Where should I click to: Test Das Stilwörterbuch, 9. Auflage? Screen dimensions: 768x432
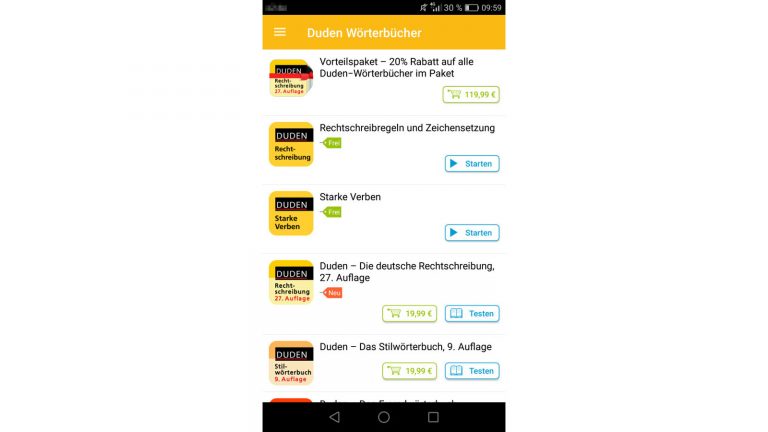(471, 371)
